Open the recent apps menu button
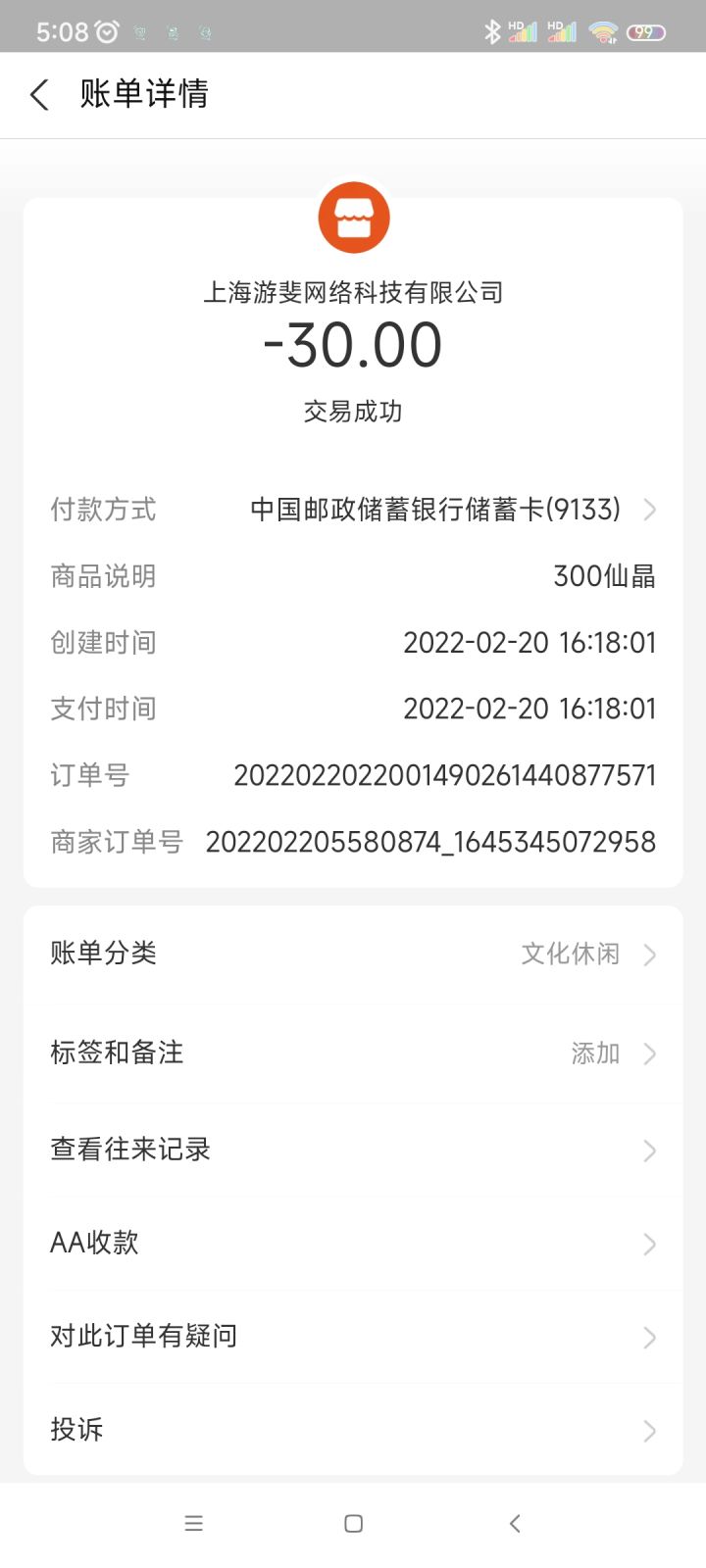 (x=194, y=1523)
